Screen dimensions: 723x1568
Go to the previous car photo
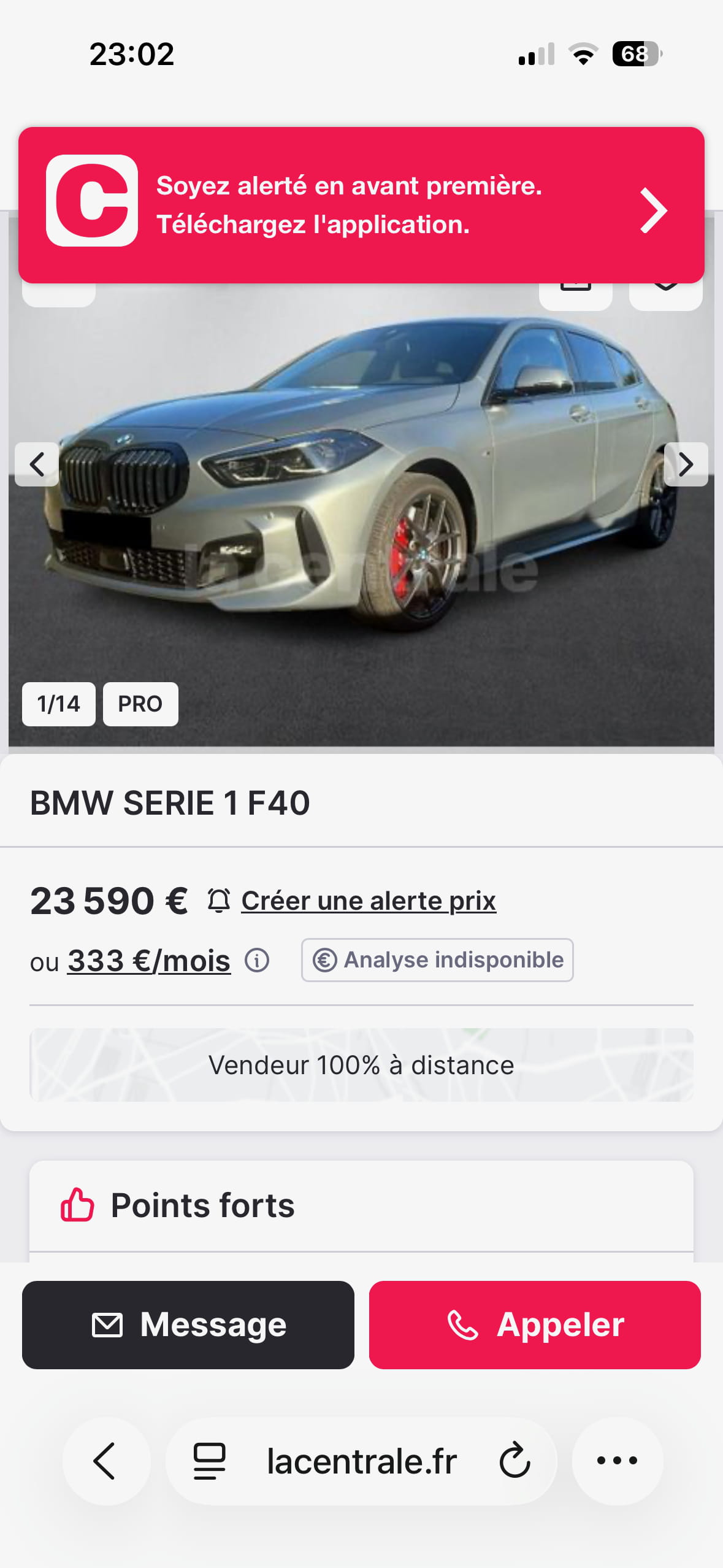point(37,464)
